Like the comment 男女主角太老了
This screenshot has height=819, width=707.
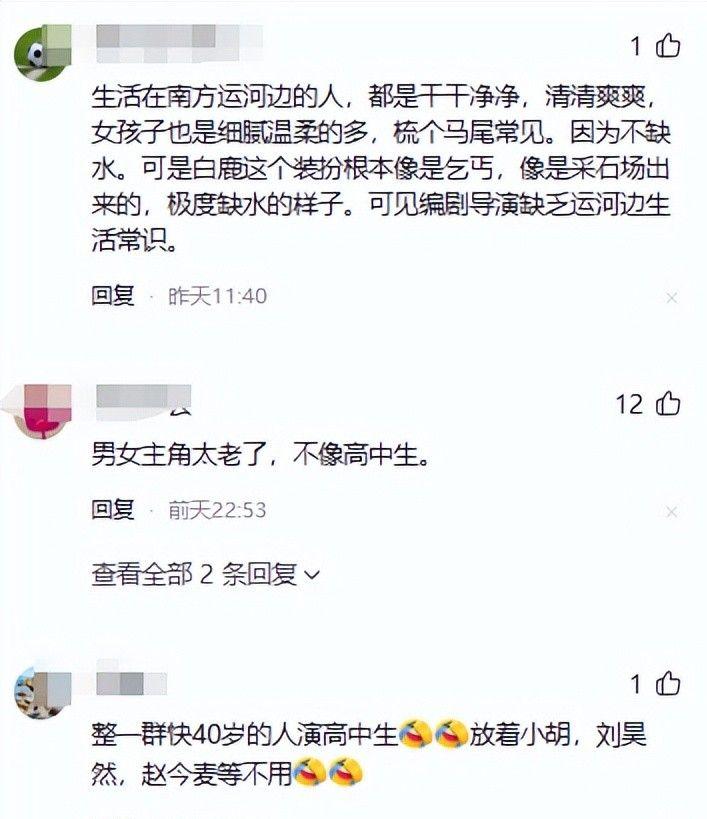tap(667, 404)
